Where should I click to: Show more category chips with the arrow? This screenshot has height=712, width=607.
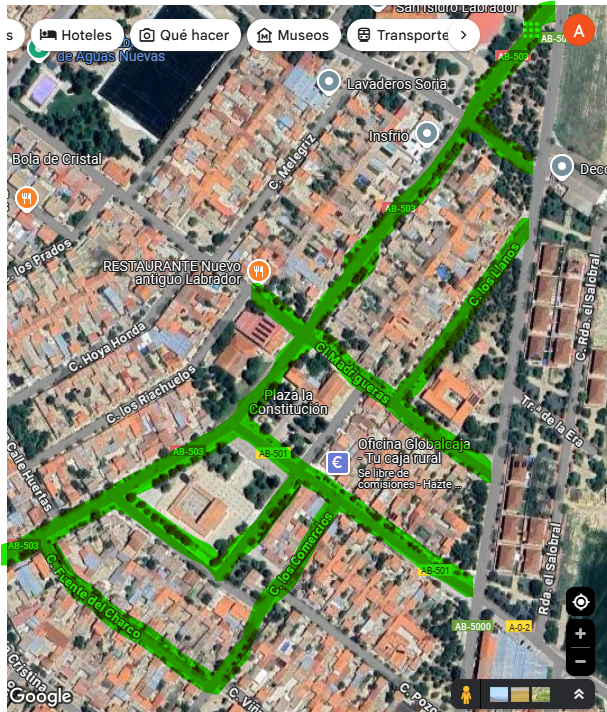(x=463, y=35)
